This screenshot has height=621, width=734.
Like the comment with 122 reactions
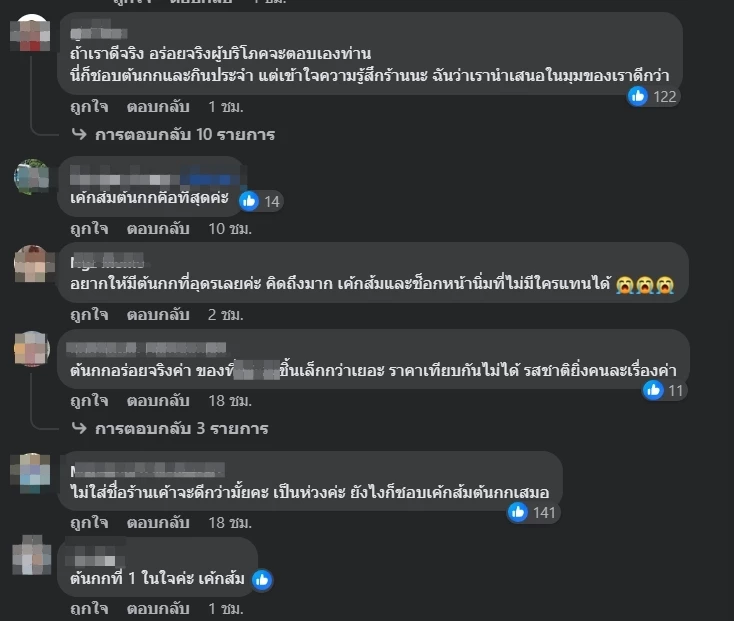click(89, 106)
